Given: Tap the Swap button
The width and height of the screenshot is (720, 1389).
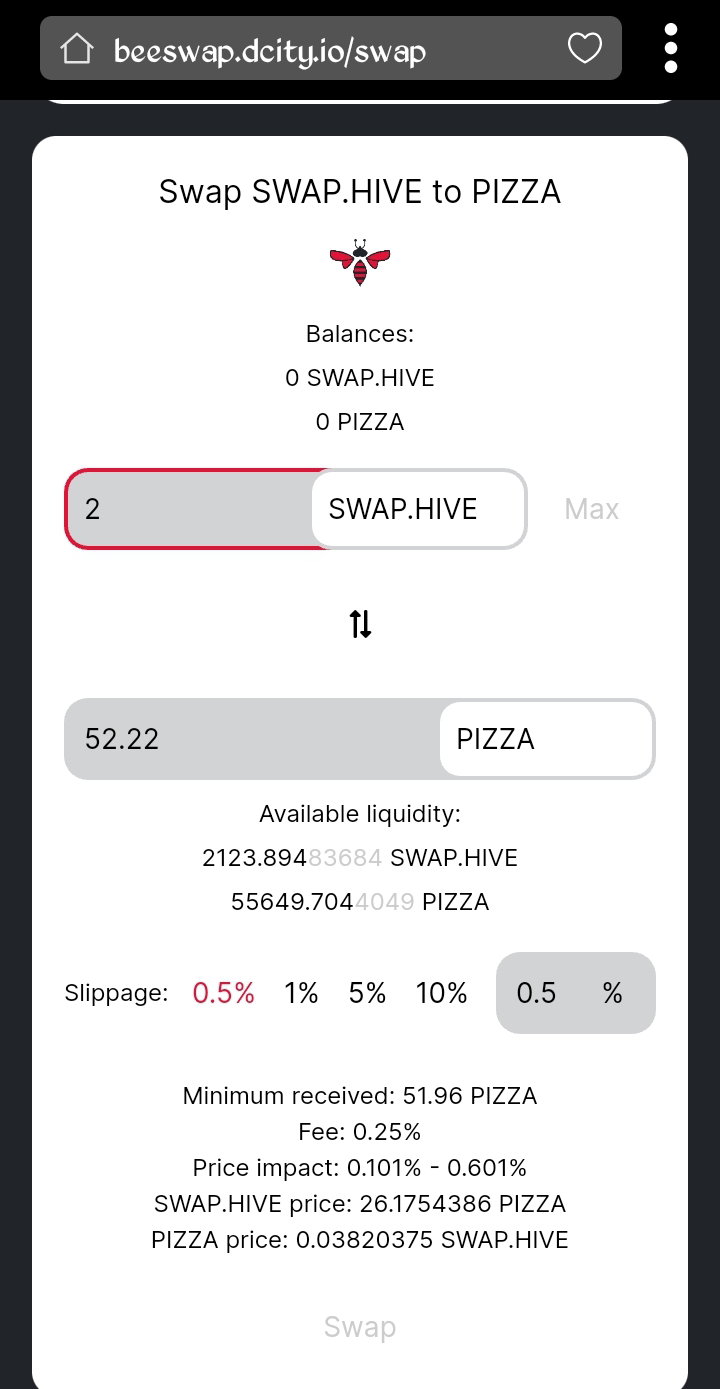Looking at the screenshot, I should coord(360,1327).
